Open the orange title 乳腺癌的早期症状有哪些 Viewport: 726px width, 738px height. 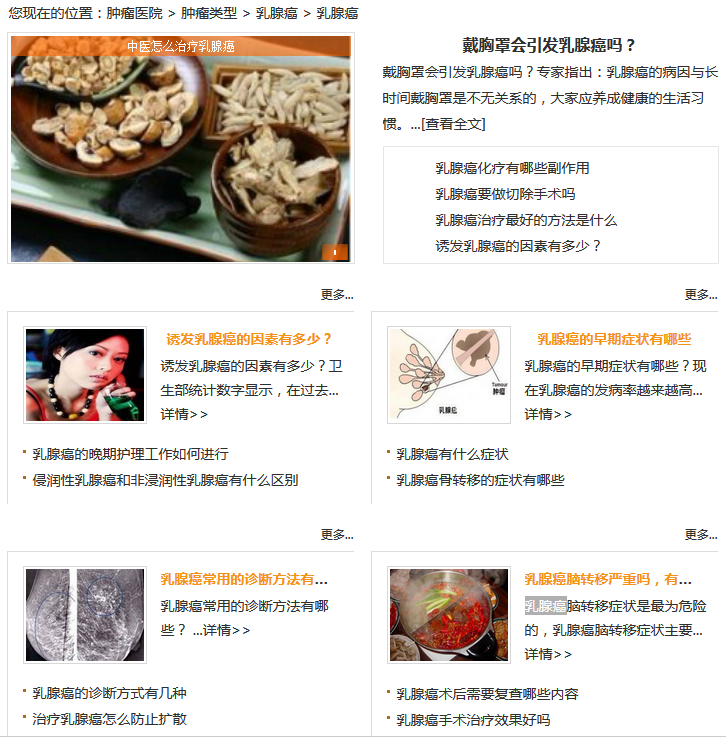tap(614, 339)
